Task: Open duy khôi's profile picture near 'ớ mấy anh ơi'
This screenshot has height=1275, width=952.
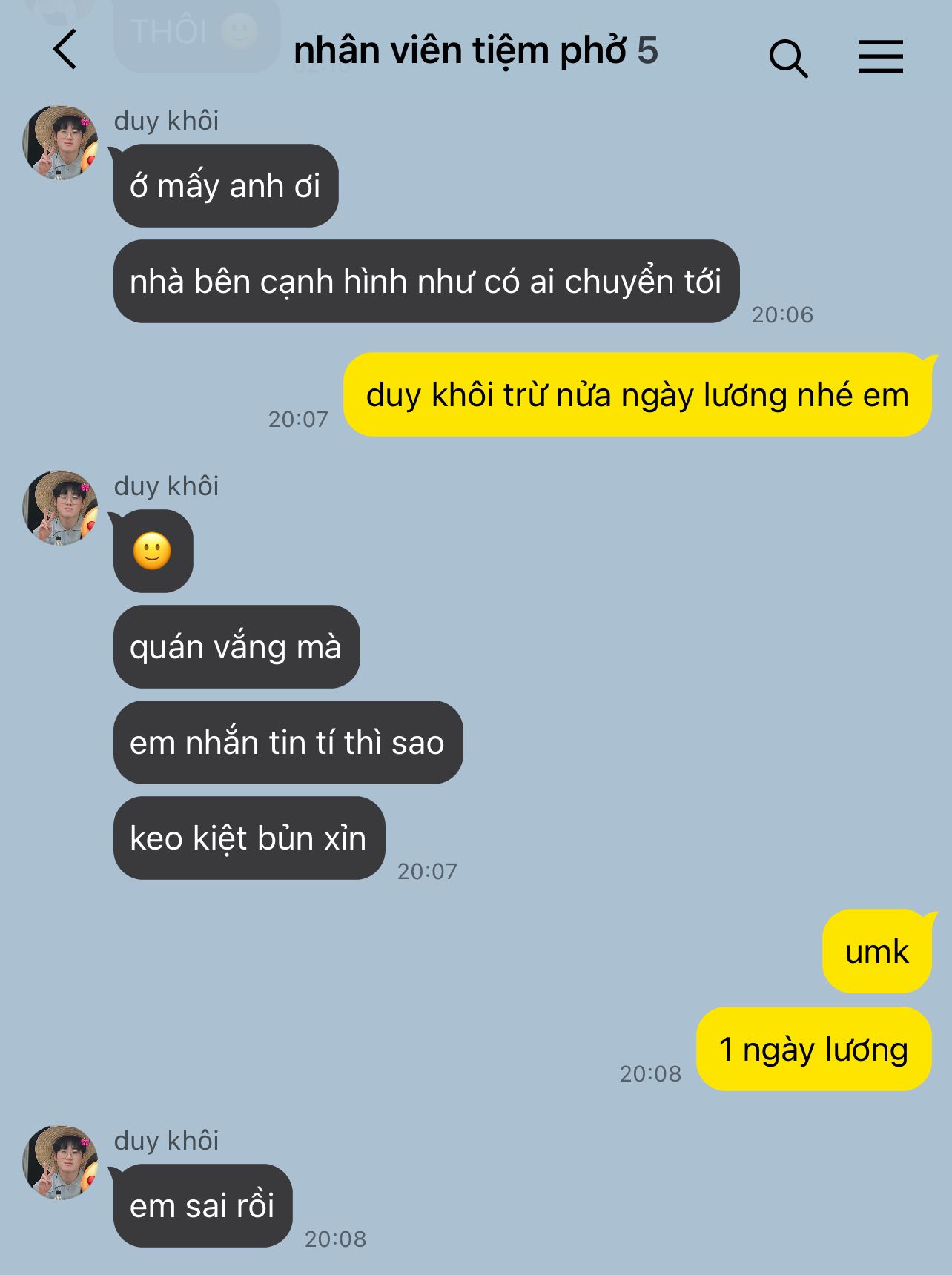Action: point(60,142)
